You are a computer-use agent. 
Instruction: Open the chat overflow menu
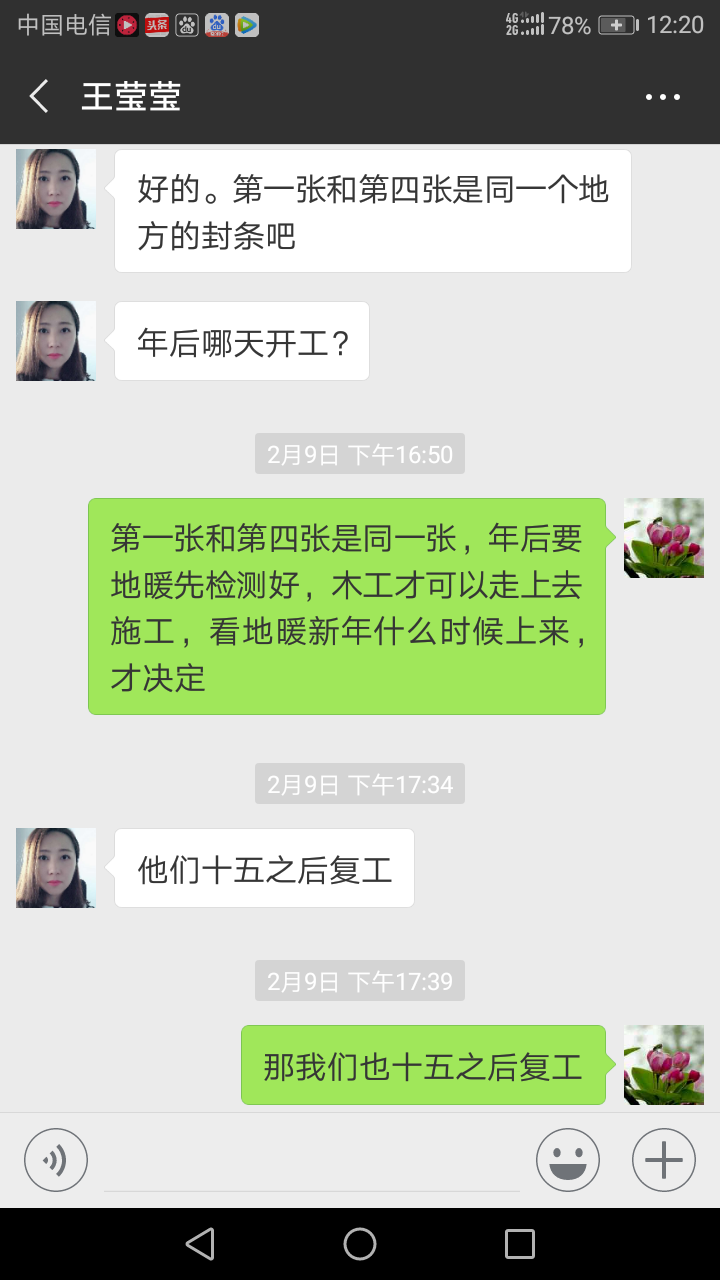[662, 97]
